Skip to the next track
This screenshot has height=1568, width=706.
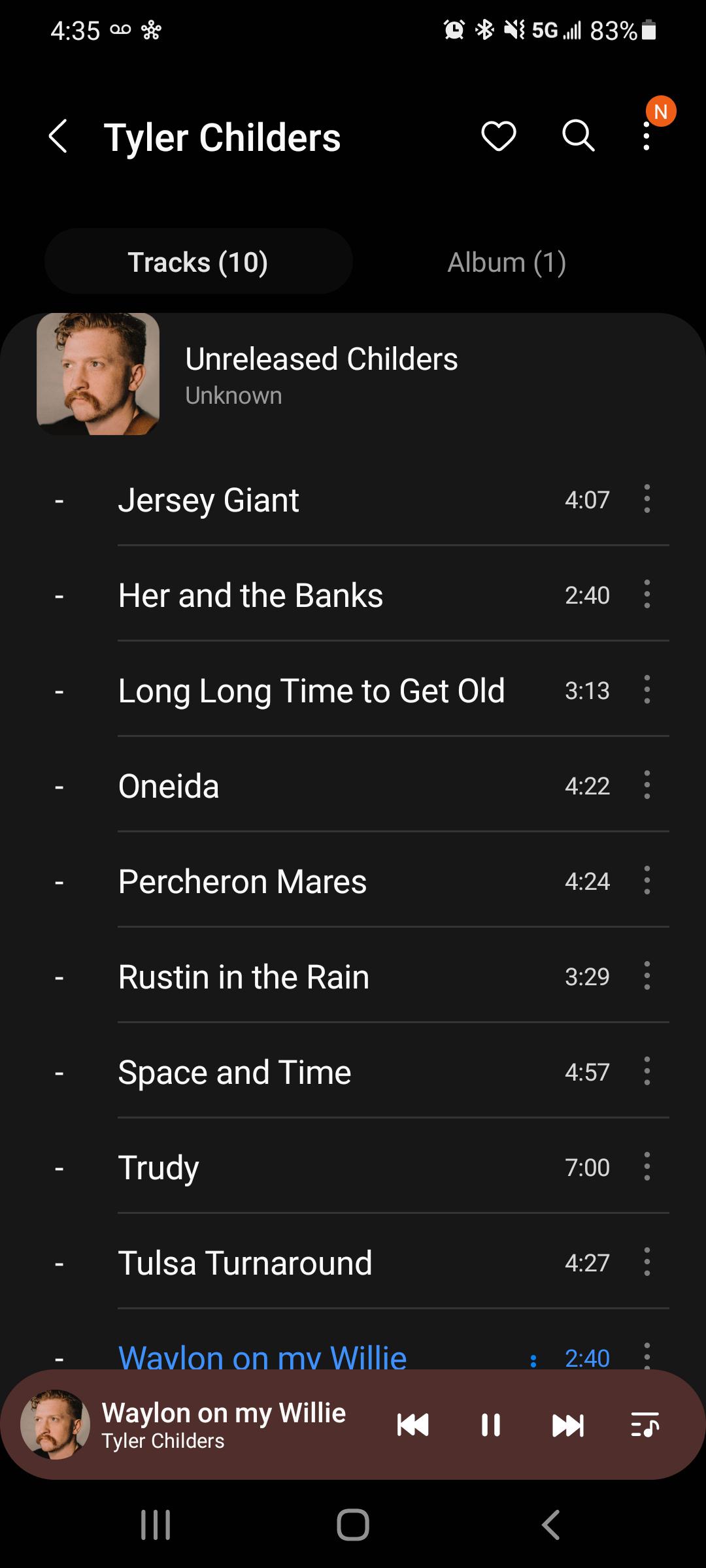click(567, 1425)
